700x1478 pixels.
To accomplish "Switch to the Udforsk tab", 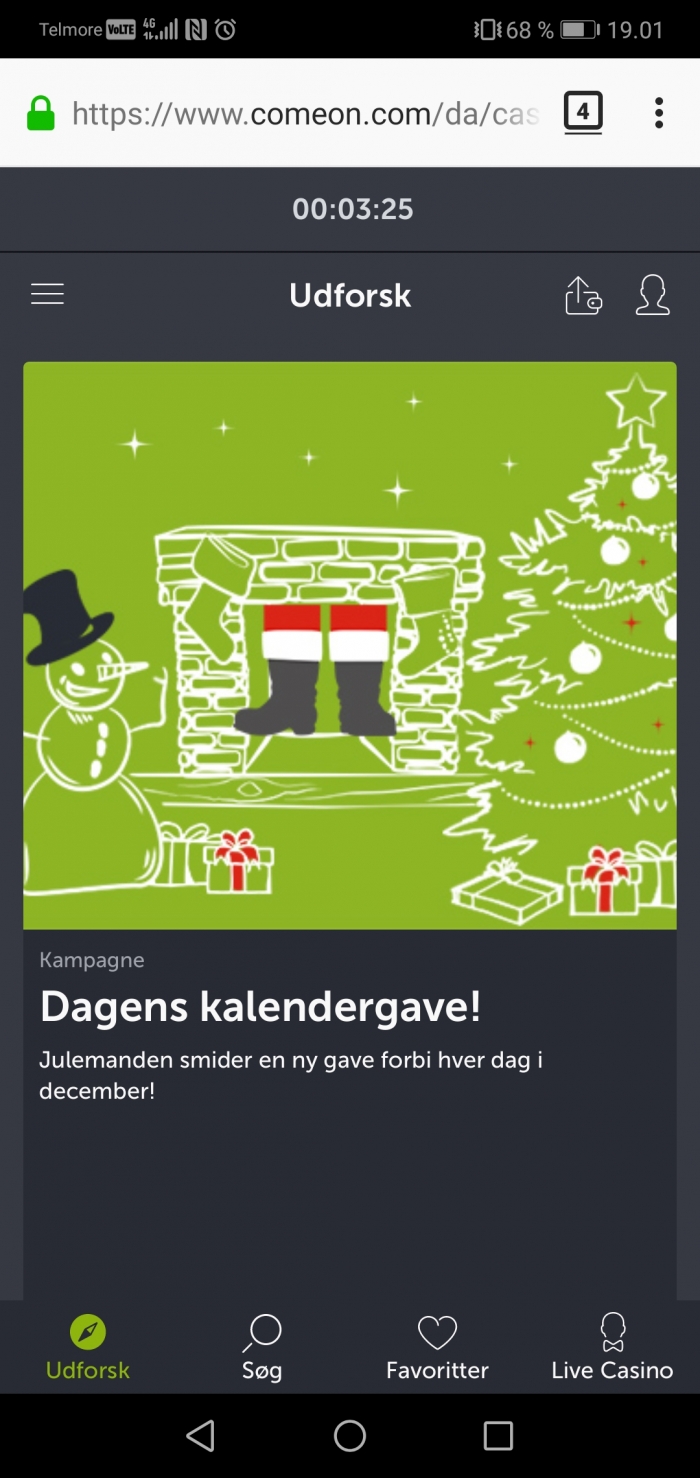I will coord(88,1348).
